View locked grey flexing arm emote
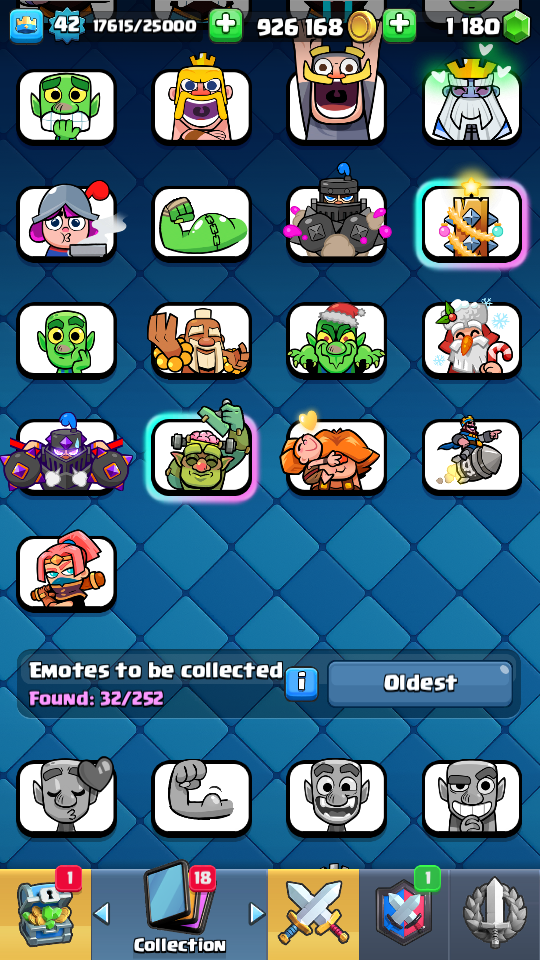Image resolution: width=540 pixels, height=960 pixels. tap(201, 798)
